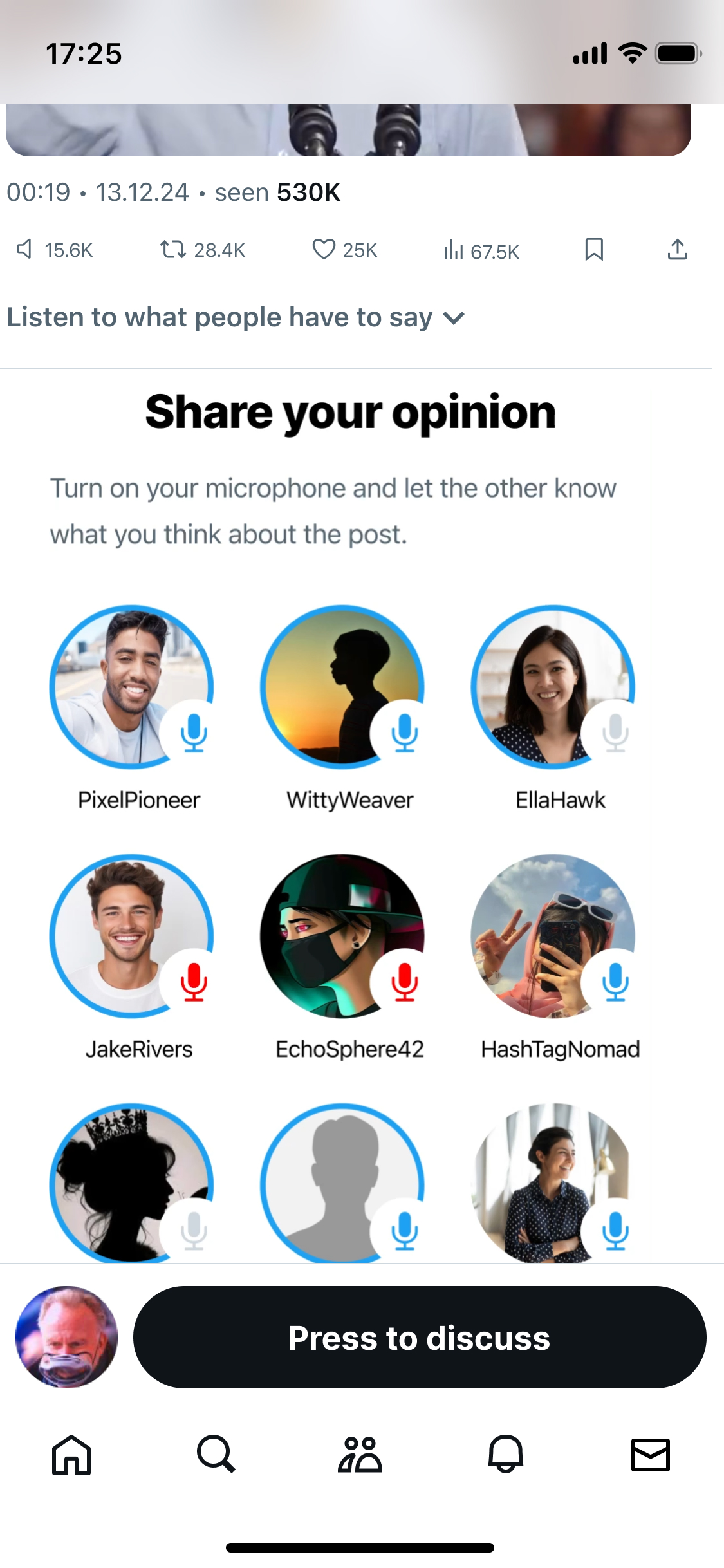Go to the Home tab
This screenshot has height=1568, width=724.
pos(71,1455)
